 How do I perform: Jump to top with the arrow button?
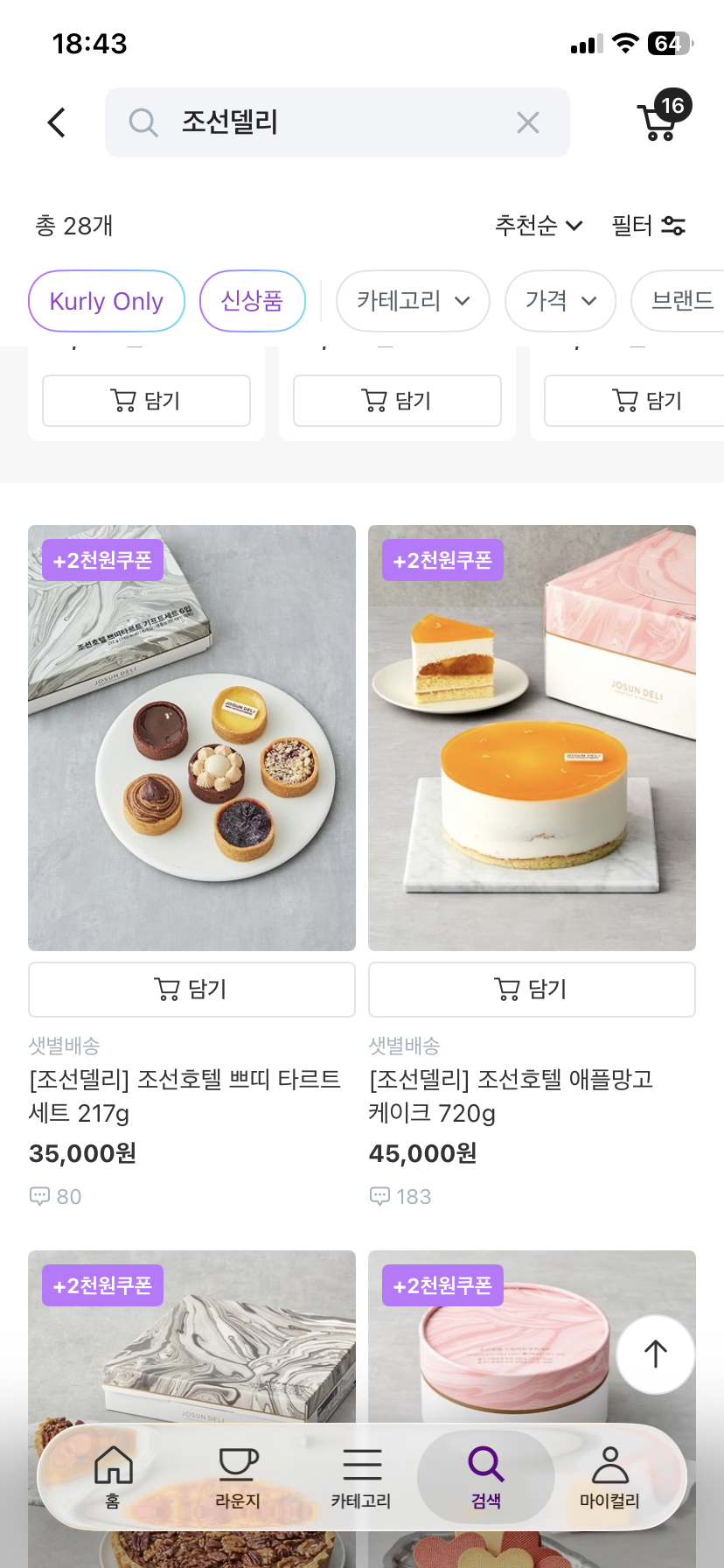tap(656, 1354)
